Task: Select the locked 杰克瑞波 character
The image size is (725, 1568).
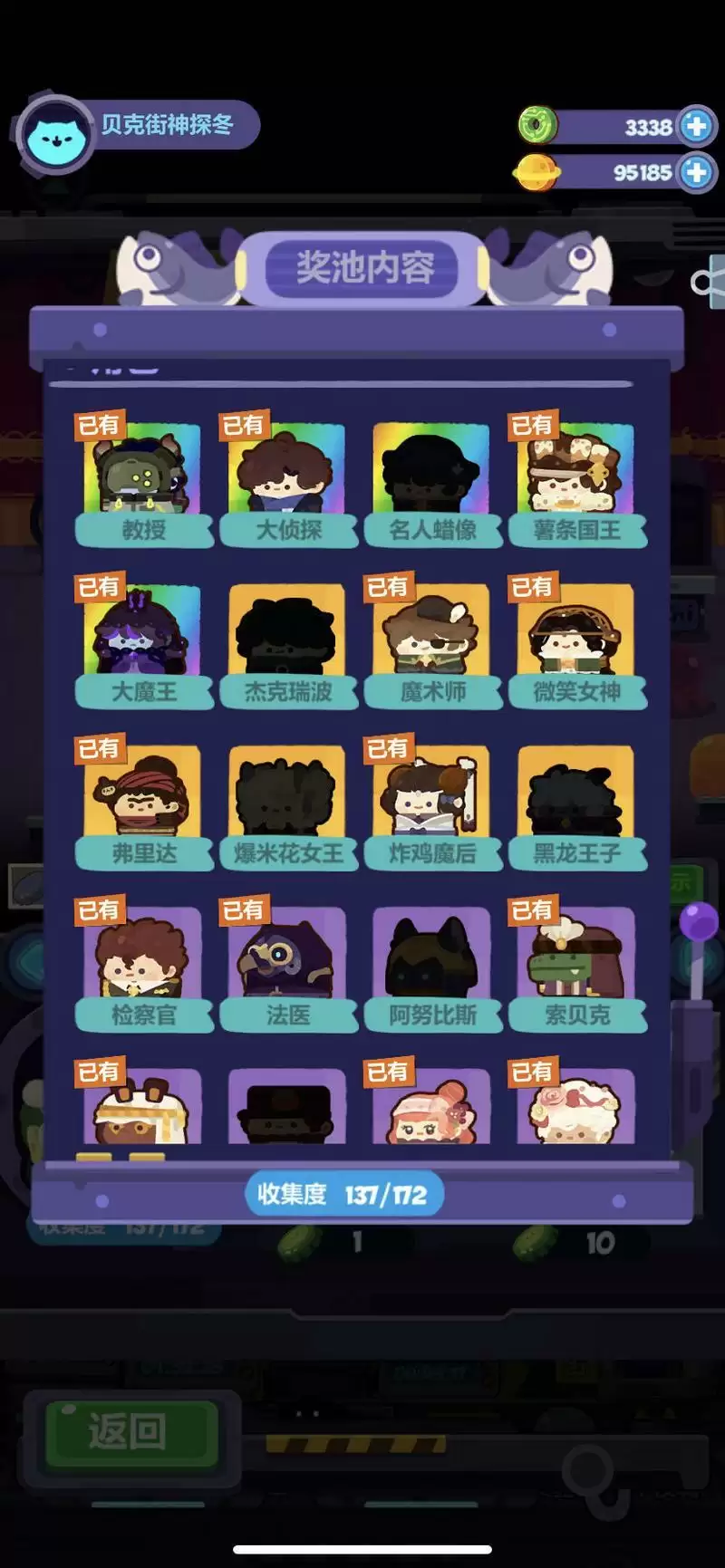Action: 287,643
